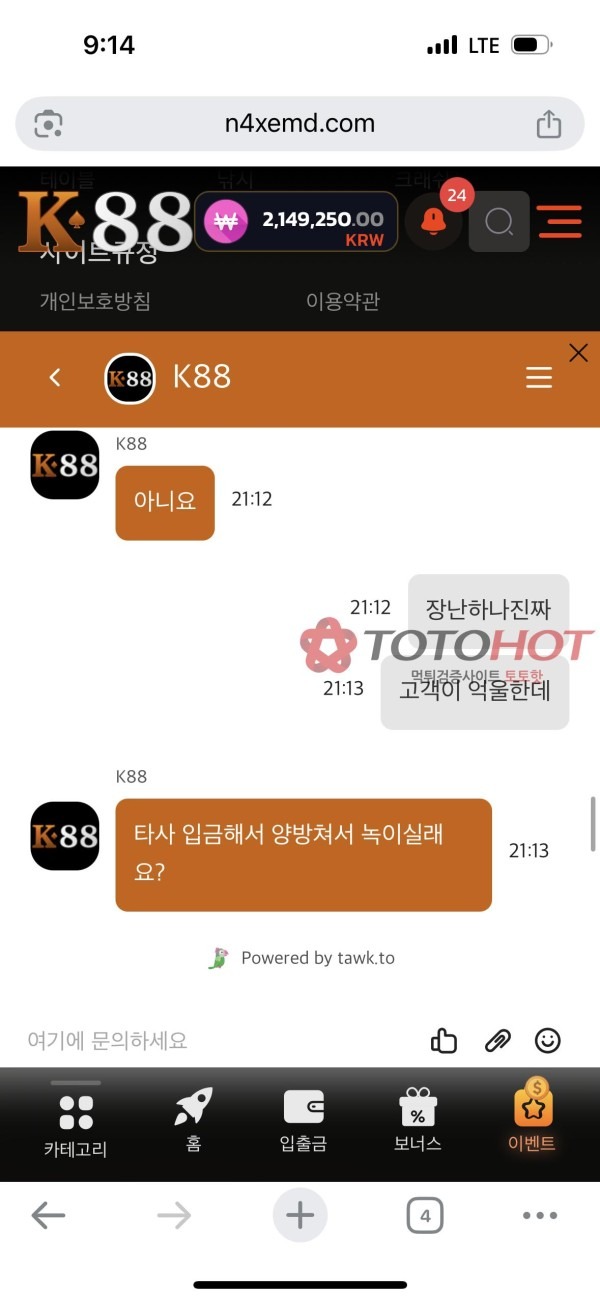Open 이용약관 link
Image resolution: width=600 pixels, height=1301 pixels.
[x=343, y=301]
